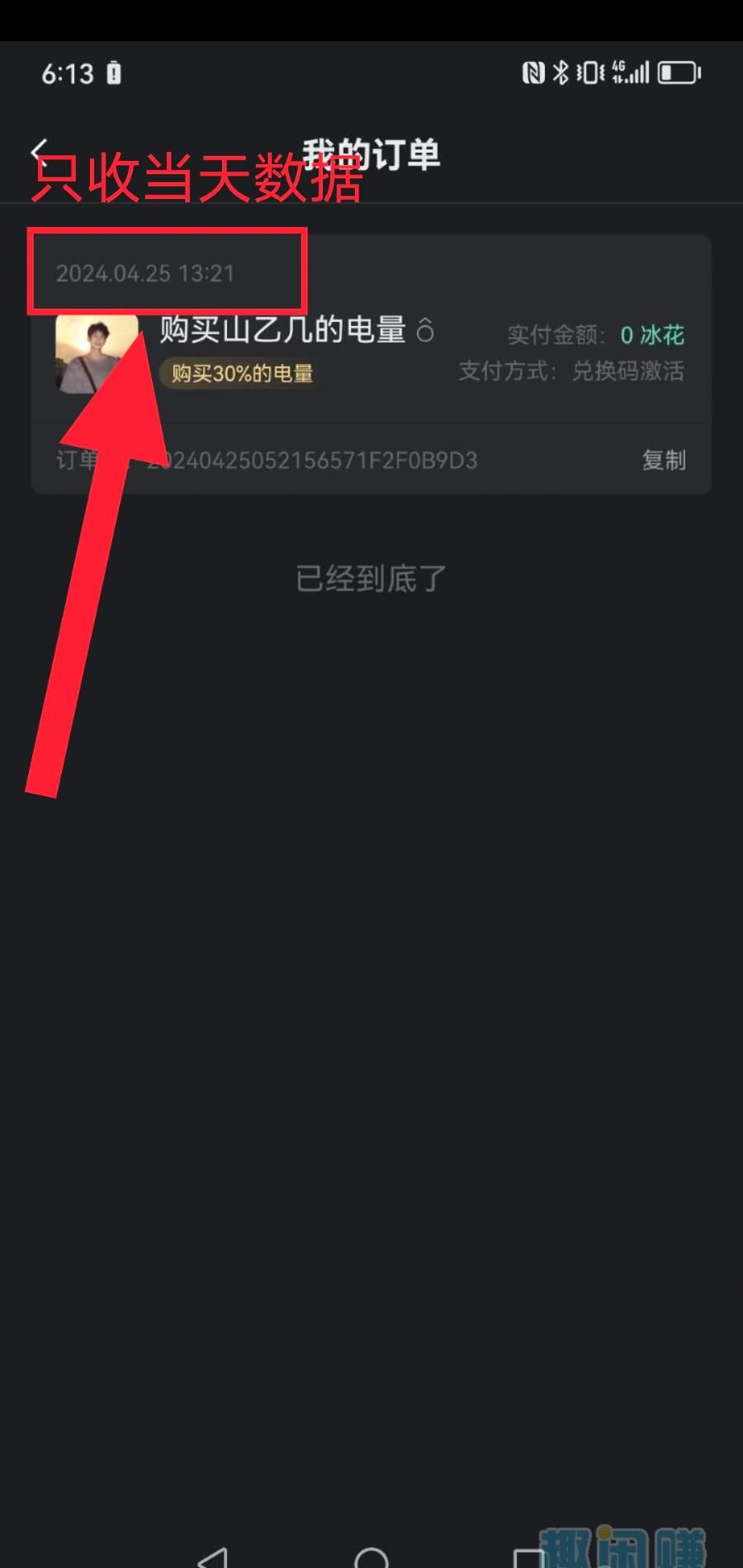Viewport: 743px width, 1568px height.
Task: Tap the system home button
Action: pos(371,1556)
